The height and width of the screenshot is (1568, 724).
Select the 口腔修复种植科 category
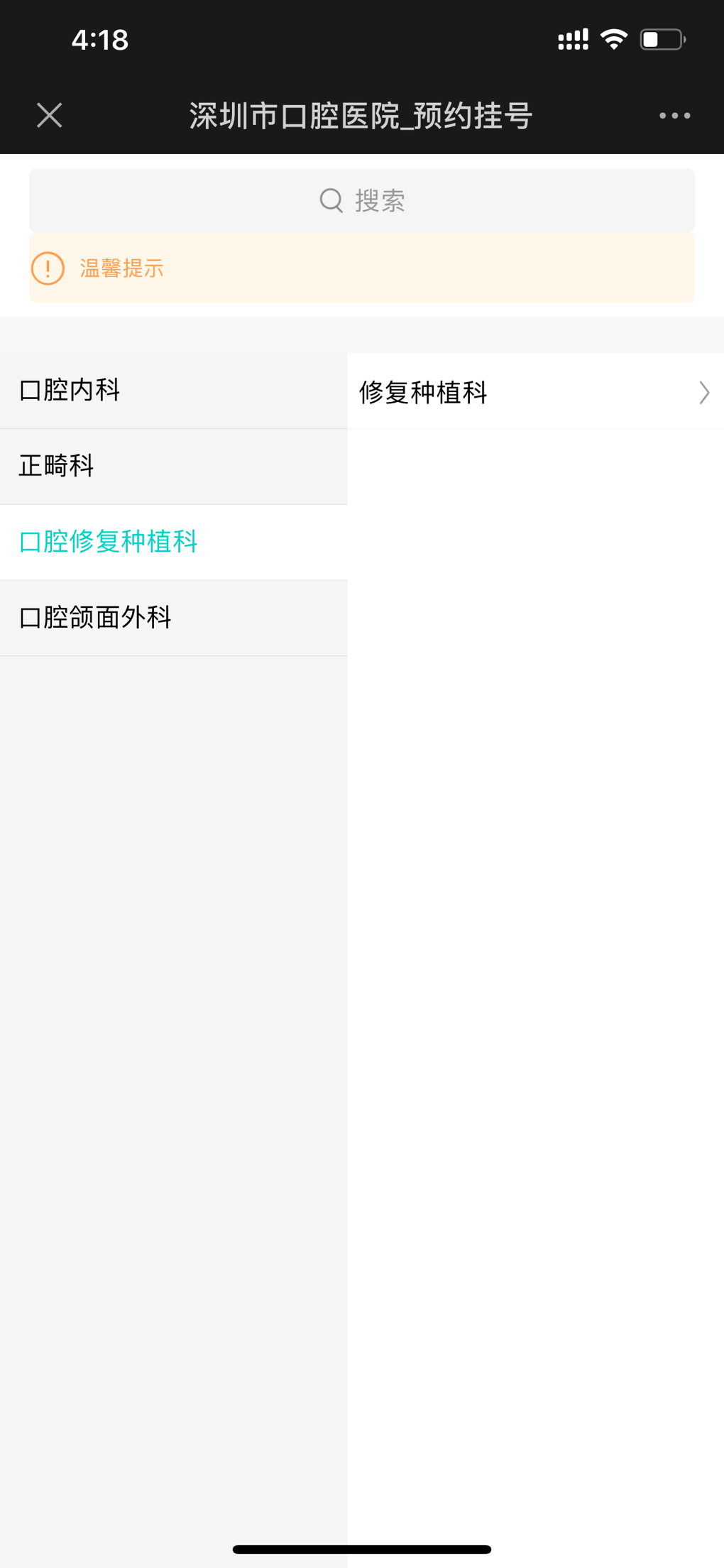pyautogui.click(x=174, y=543)
